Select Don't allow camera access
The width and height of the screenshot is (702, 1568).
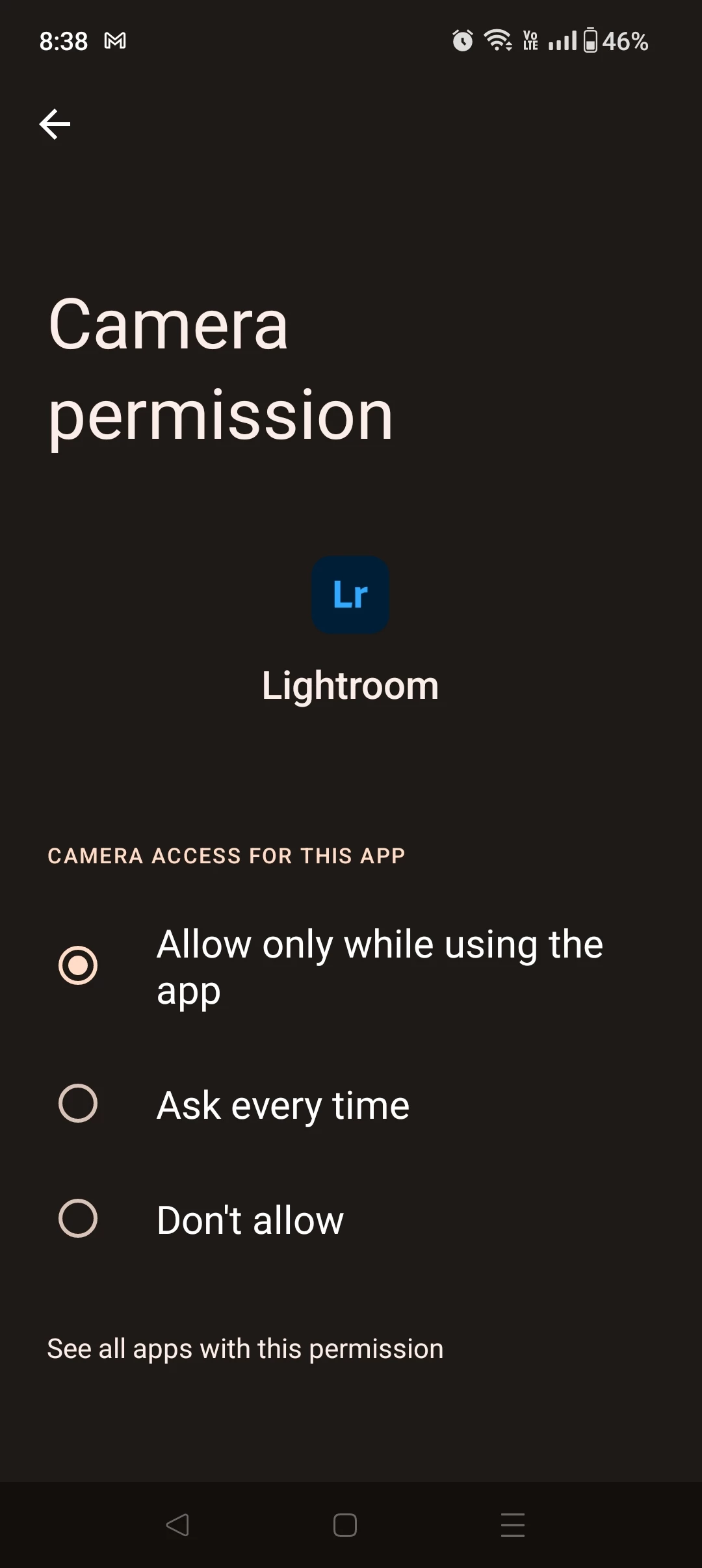(78, 1218)
